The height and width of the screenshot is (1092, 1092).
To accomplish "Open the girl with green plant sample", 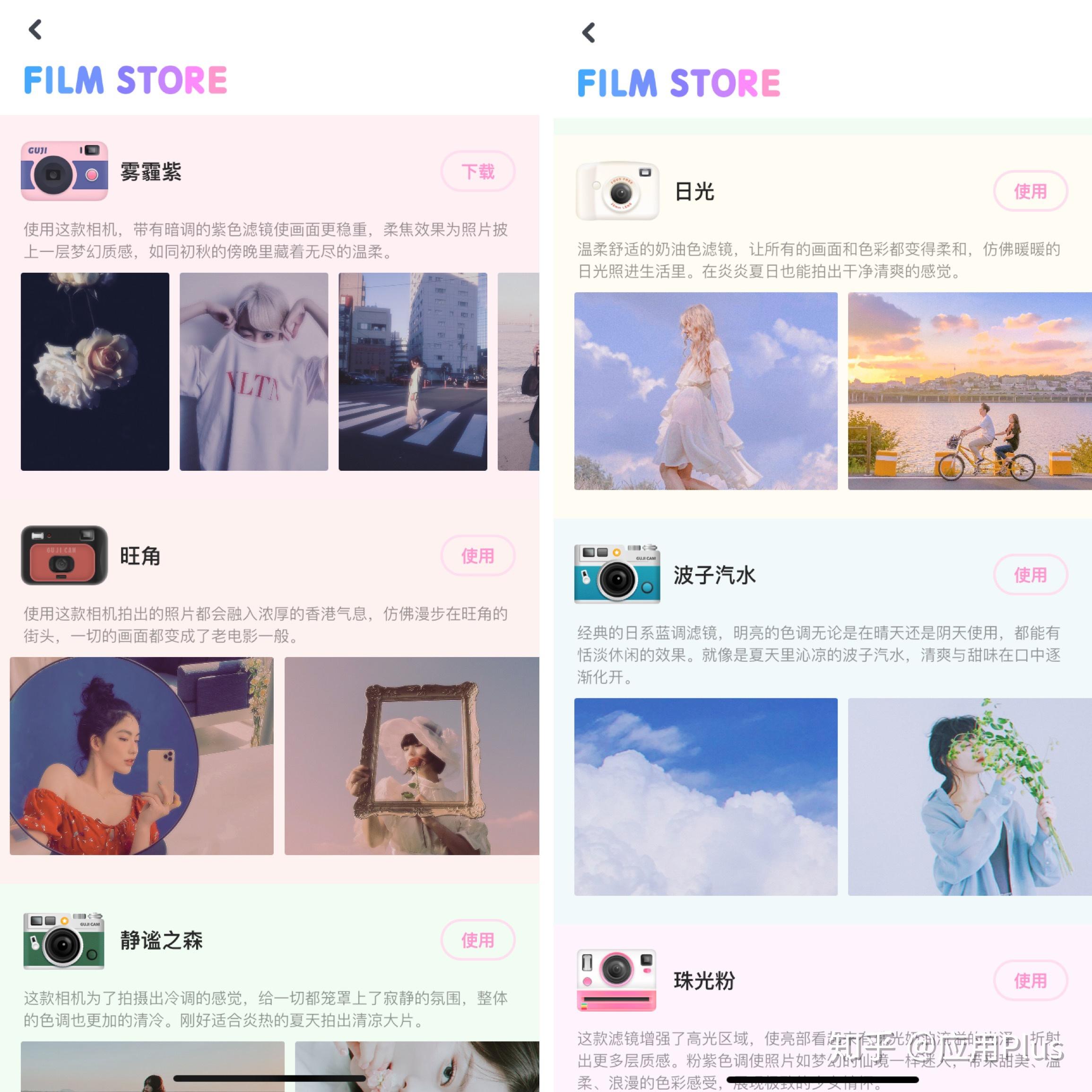I will coord(970,797).
